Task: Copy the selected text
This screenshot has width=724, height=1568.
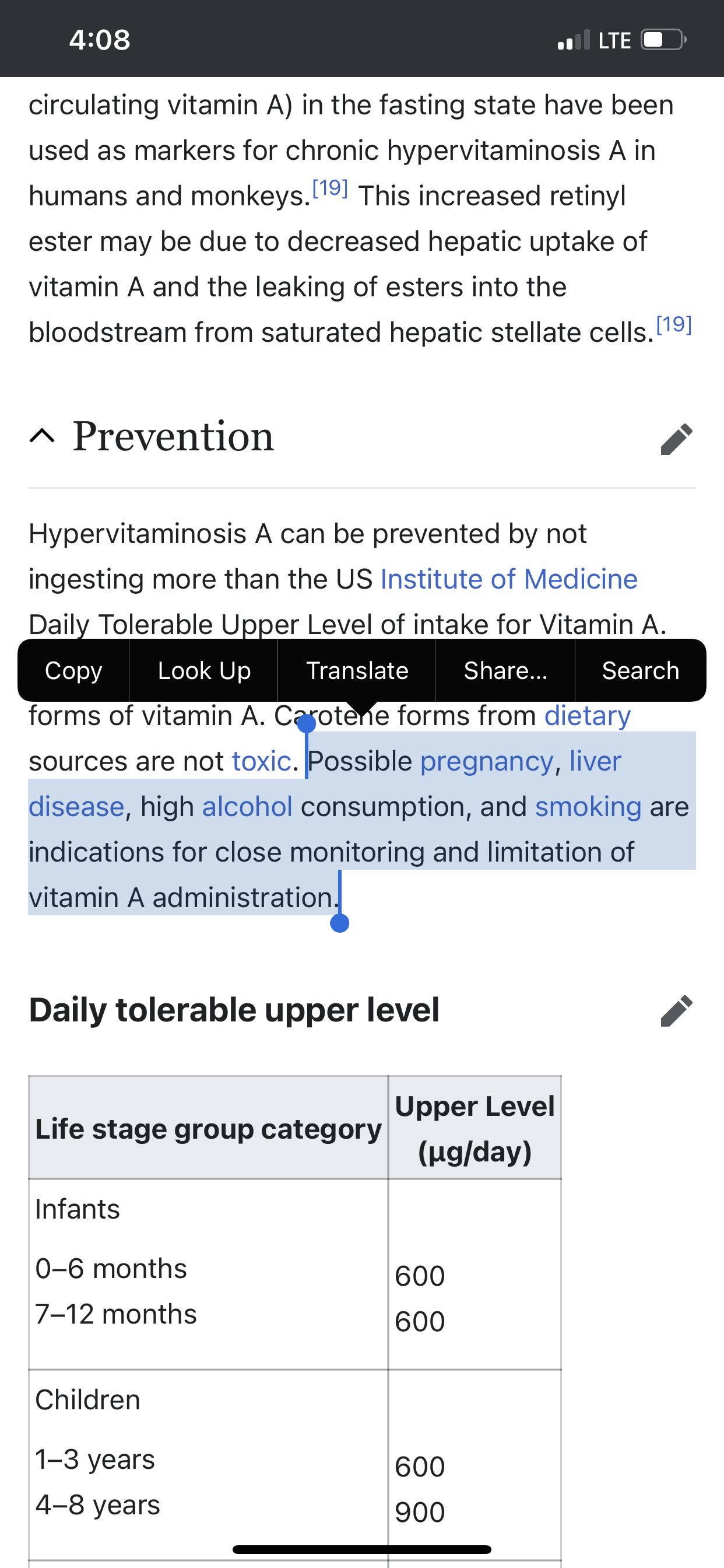Action: point(73,670)
